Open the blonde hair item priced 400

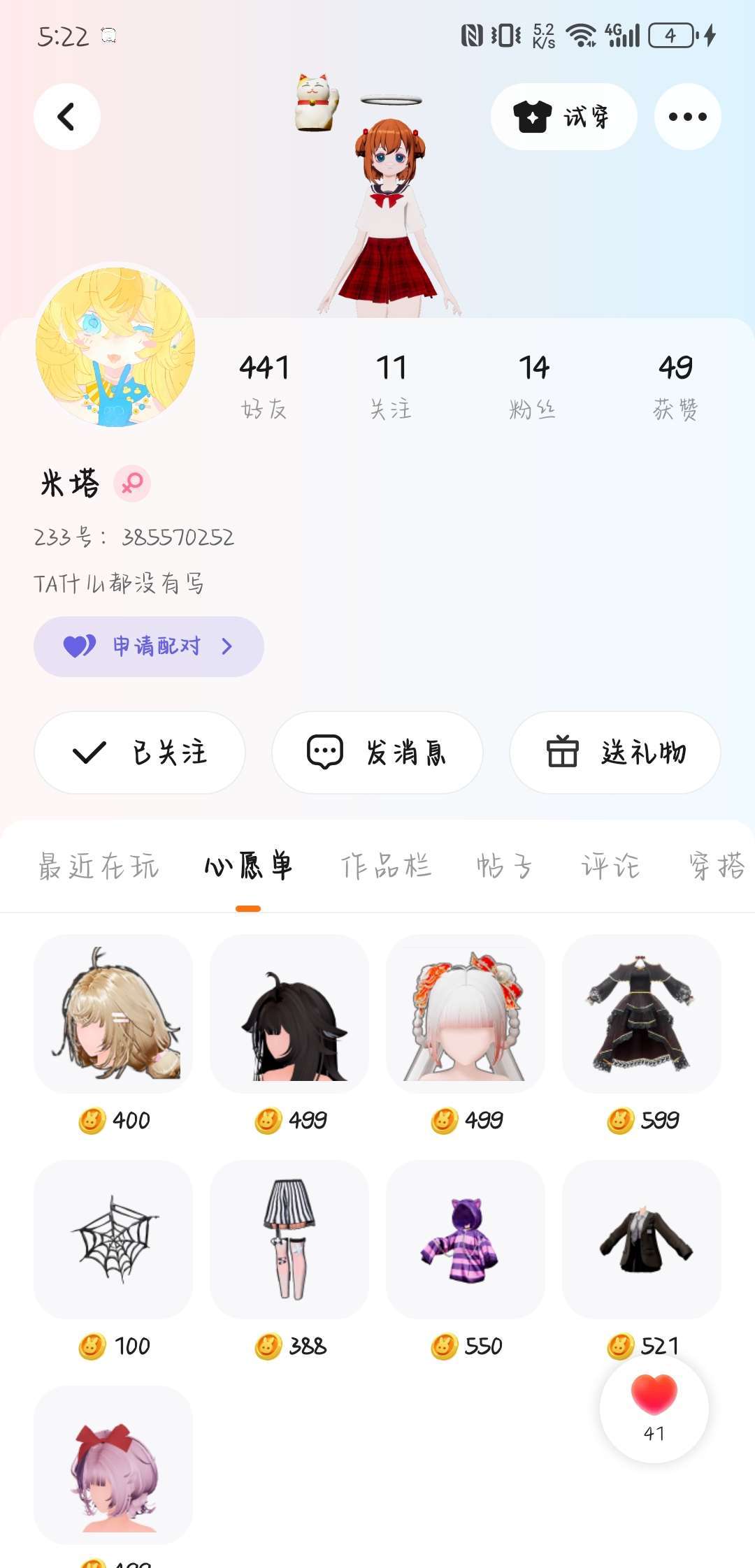point(113,1014)
